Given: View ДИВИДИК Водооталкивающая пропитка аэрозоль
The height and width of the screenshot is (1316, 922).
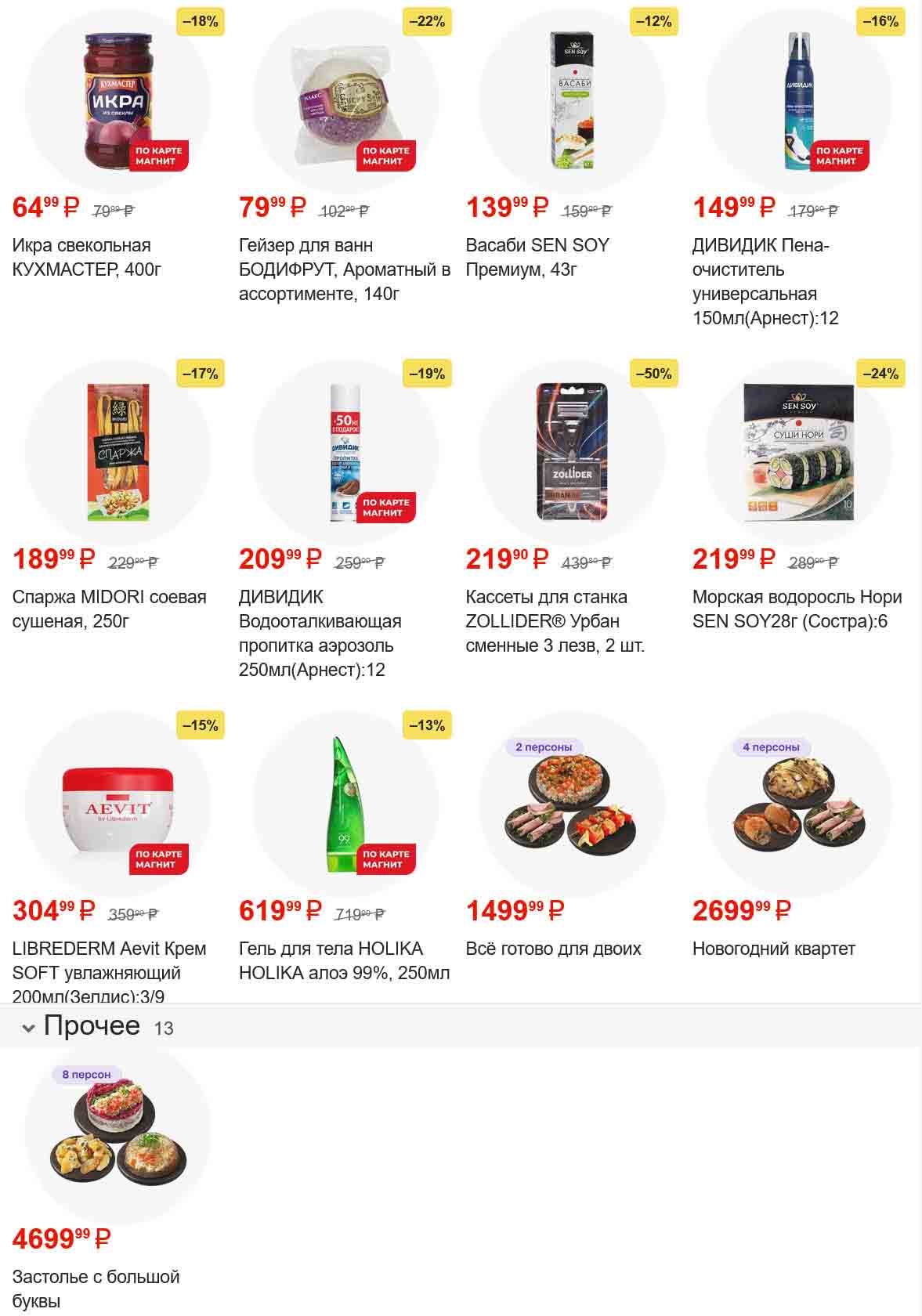Looking at the screenshot, I should [x=345, y=454].
